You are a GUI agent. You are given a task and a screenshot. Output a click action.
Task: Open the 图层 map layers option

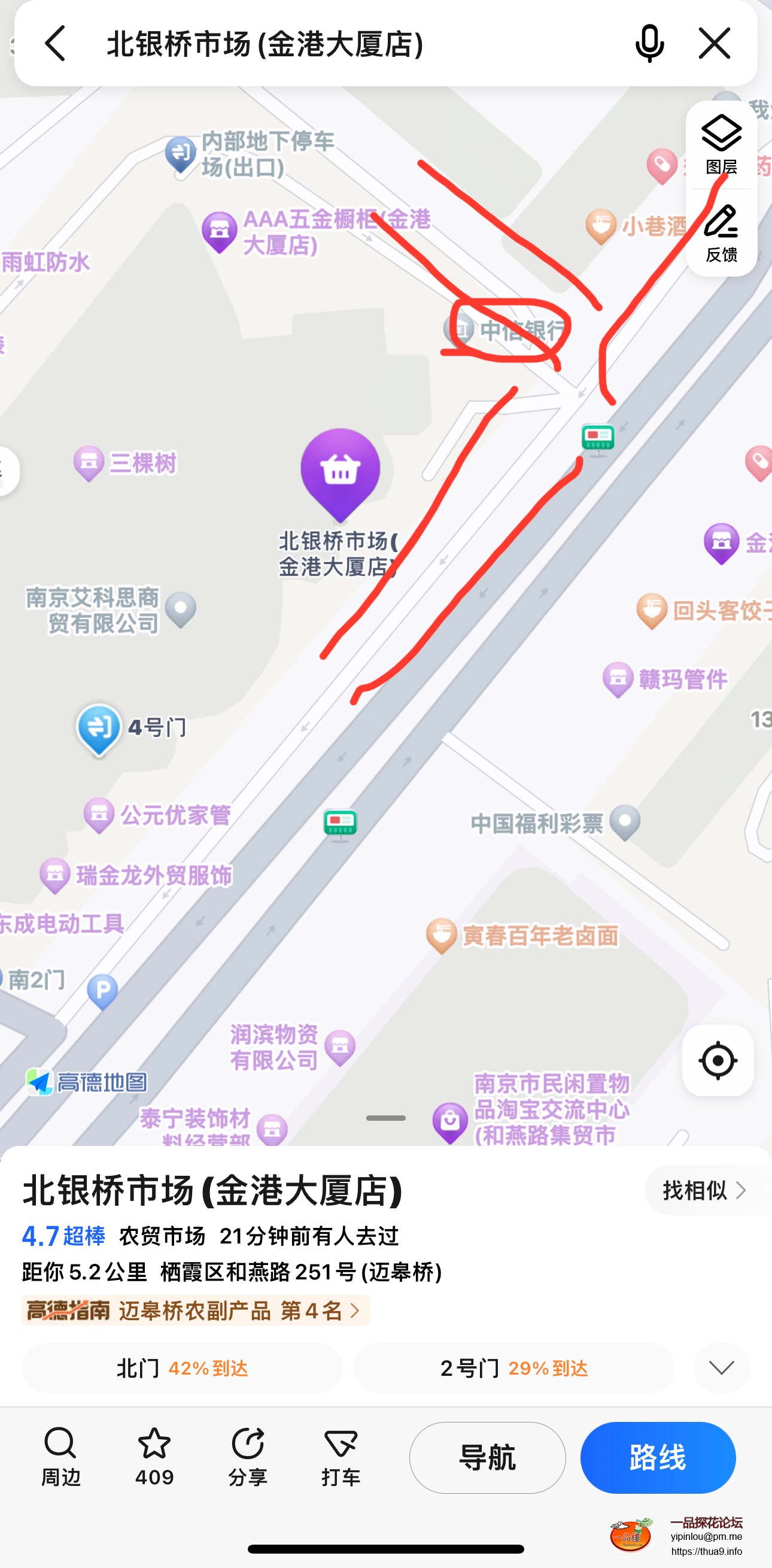click(x=722, y=145)
